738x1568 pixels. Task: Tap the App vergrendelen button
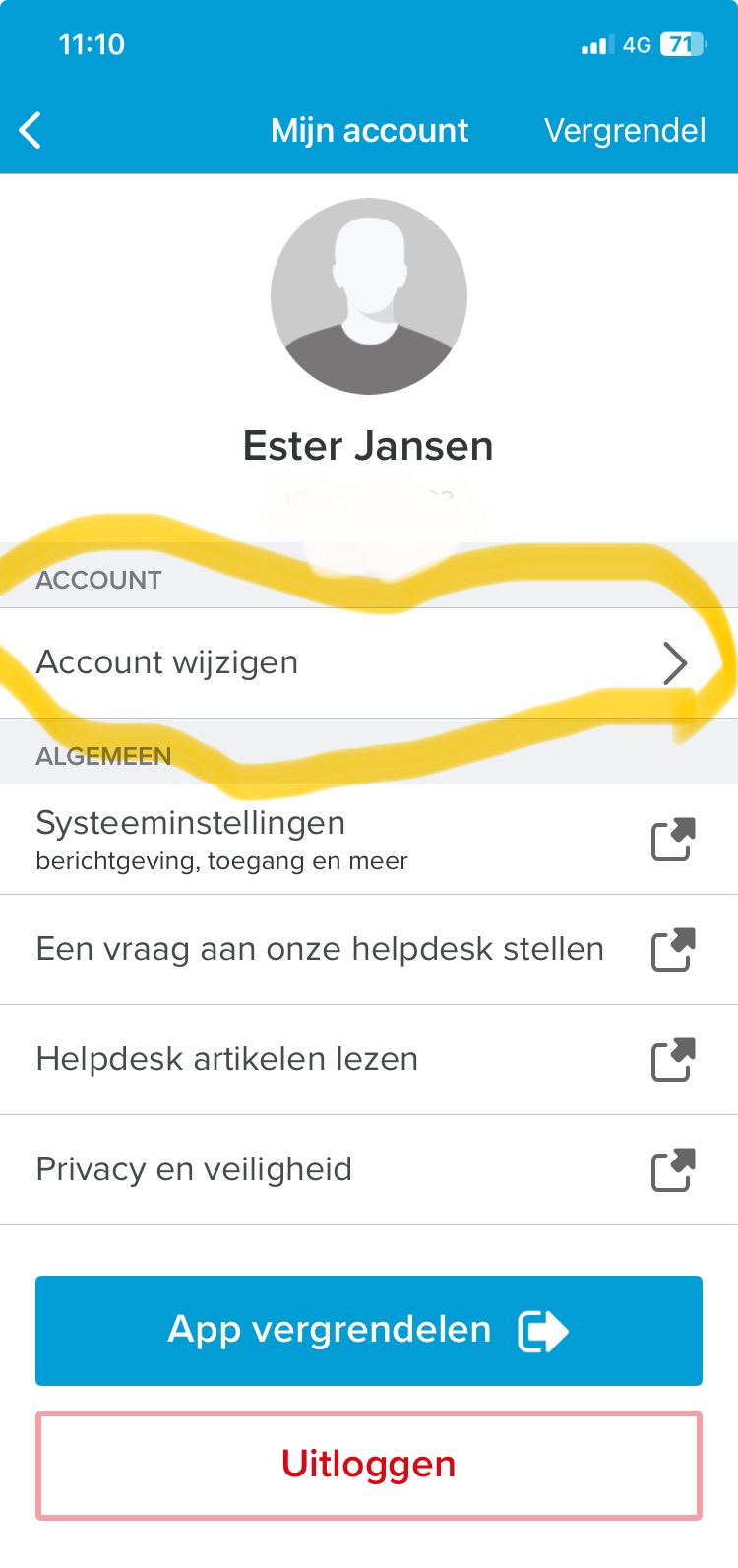369,1331
